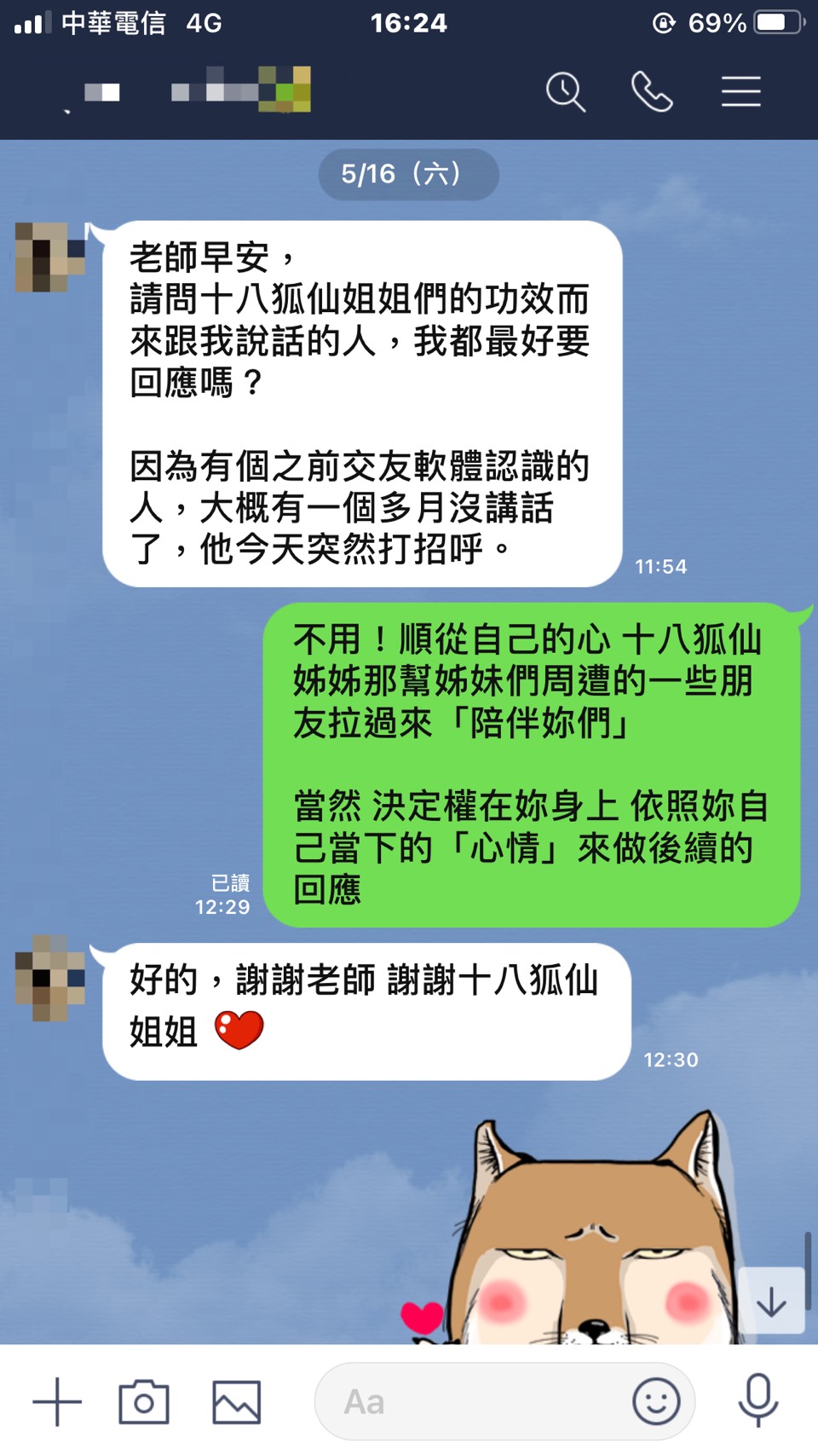Jump to the latest message
Screen dimensions: 818x1456
771,1301
